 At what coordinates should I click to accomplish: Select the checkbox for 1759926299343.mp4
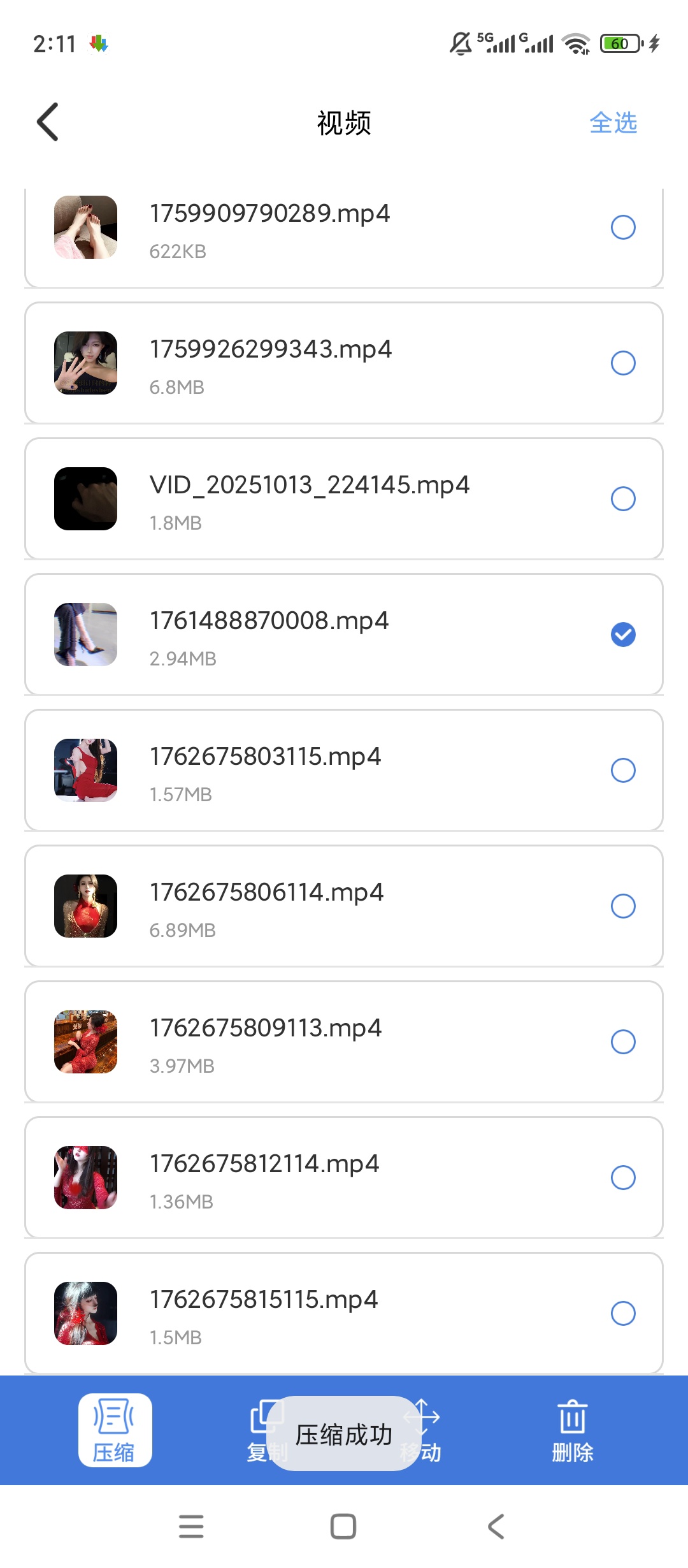[x=623, y=363]
